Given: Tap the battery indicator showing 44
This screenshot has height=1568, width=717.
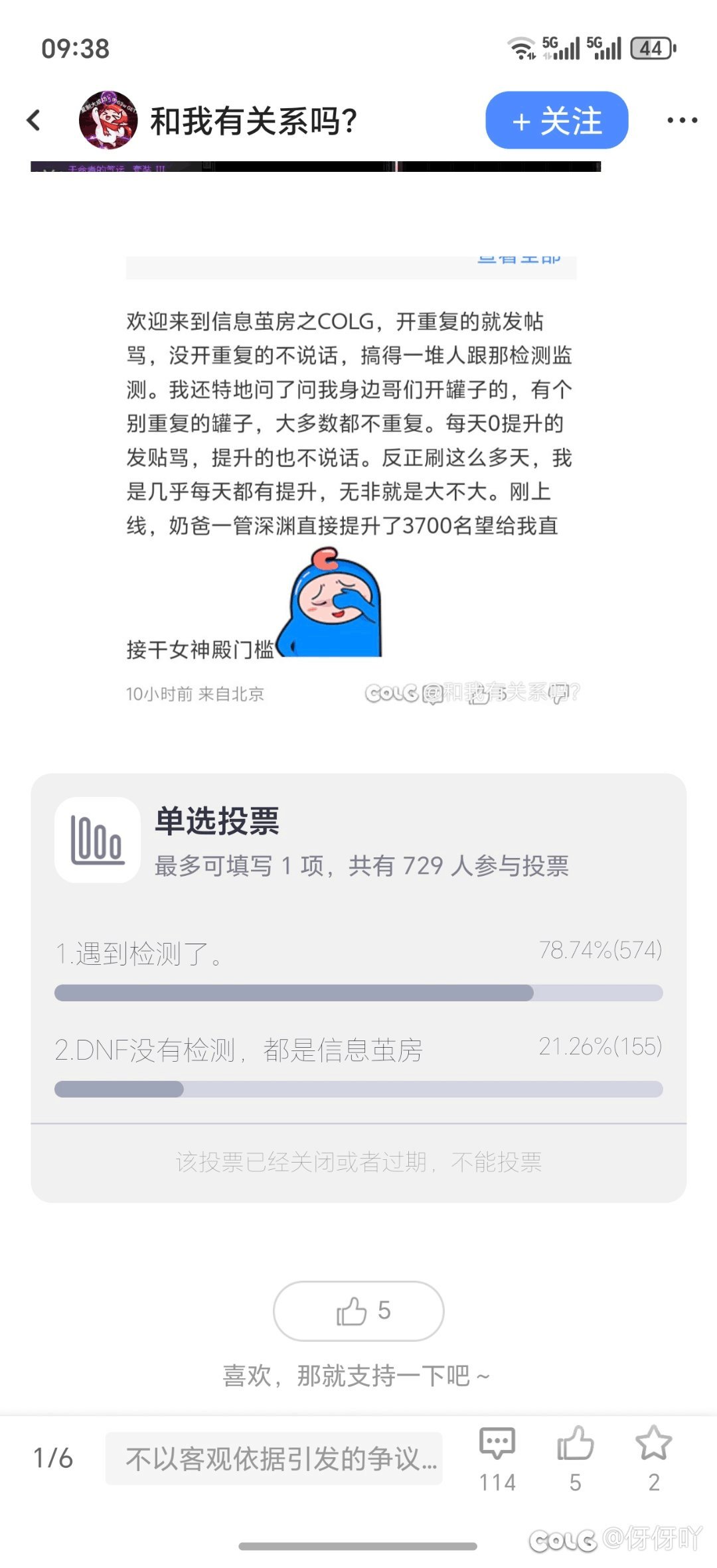Looking at the screenshot, I should pyautogui.click(x=654, y=46).
